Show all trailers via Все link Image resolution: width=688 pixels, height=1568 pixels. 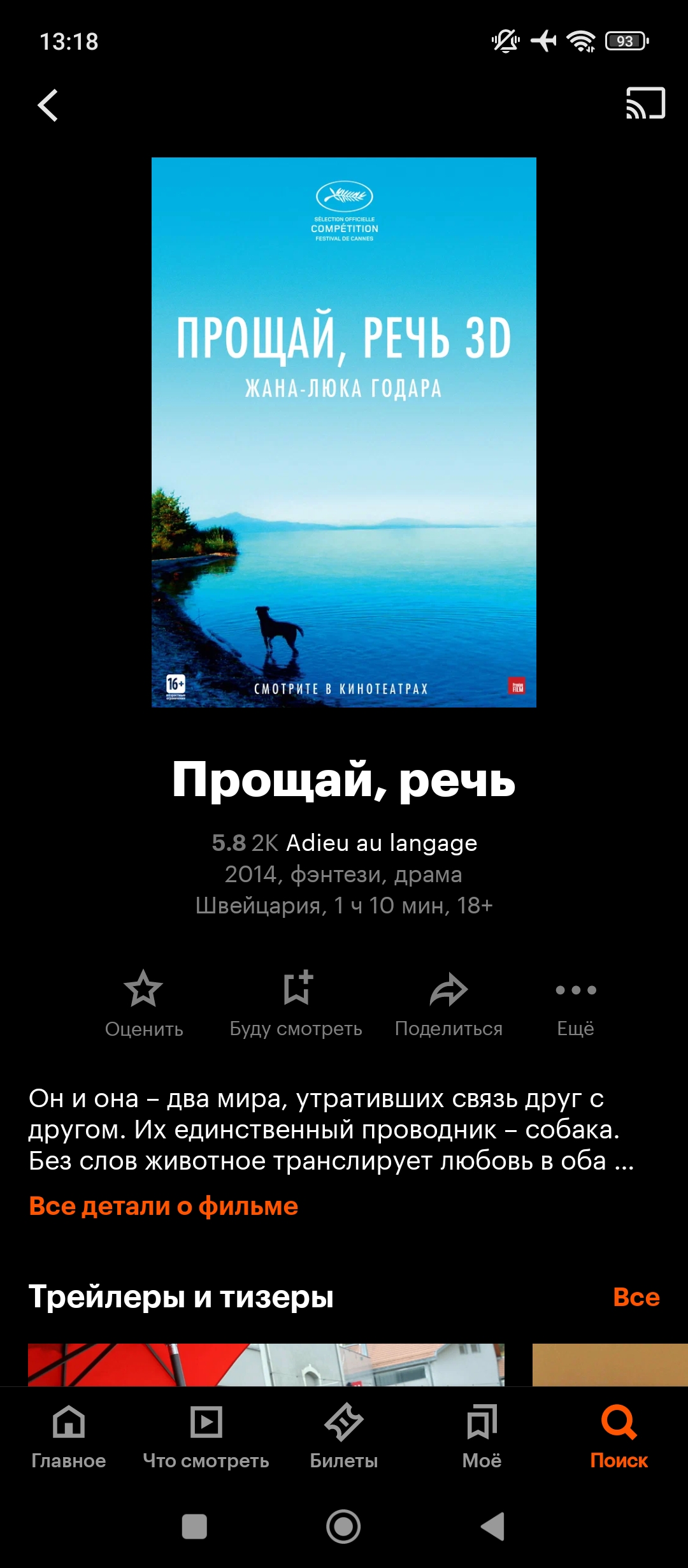[636, 1296]
